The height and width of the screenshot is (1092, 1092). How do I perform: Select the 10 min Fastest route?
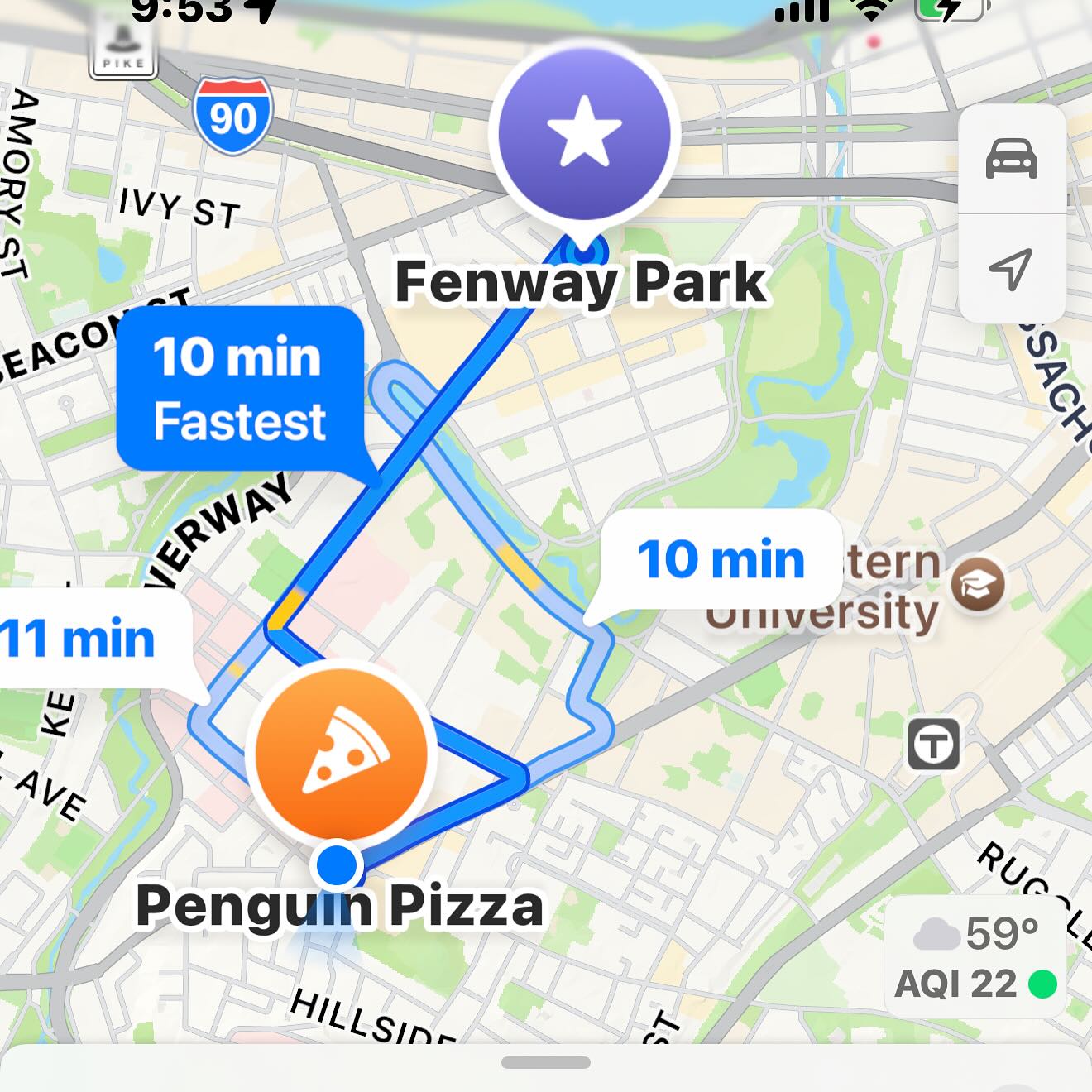click(240, 389)
